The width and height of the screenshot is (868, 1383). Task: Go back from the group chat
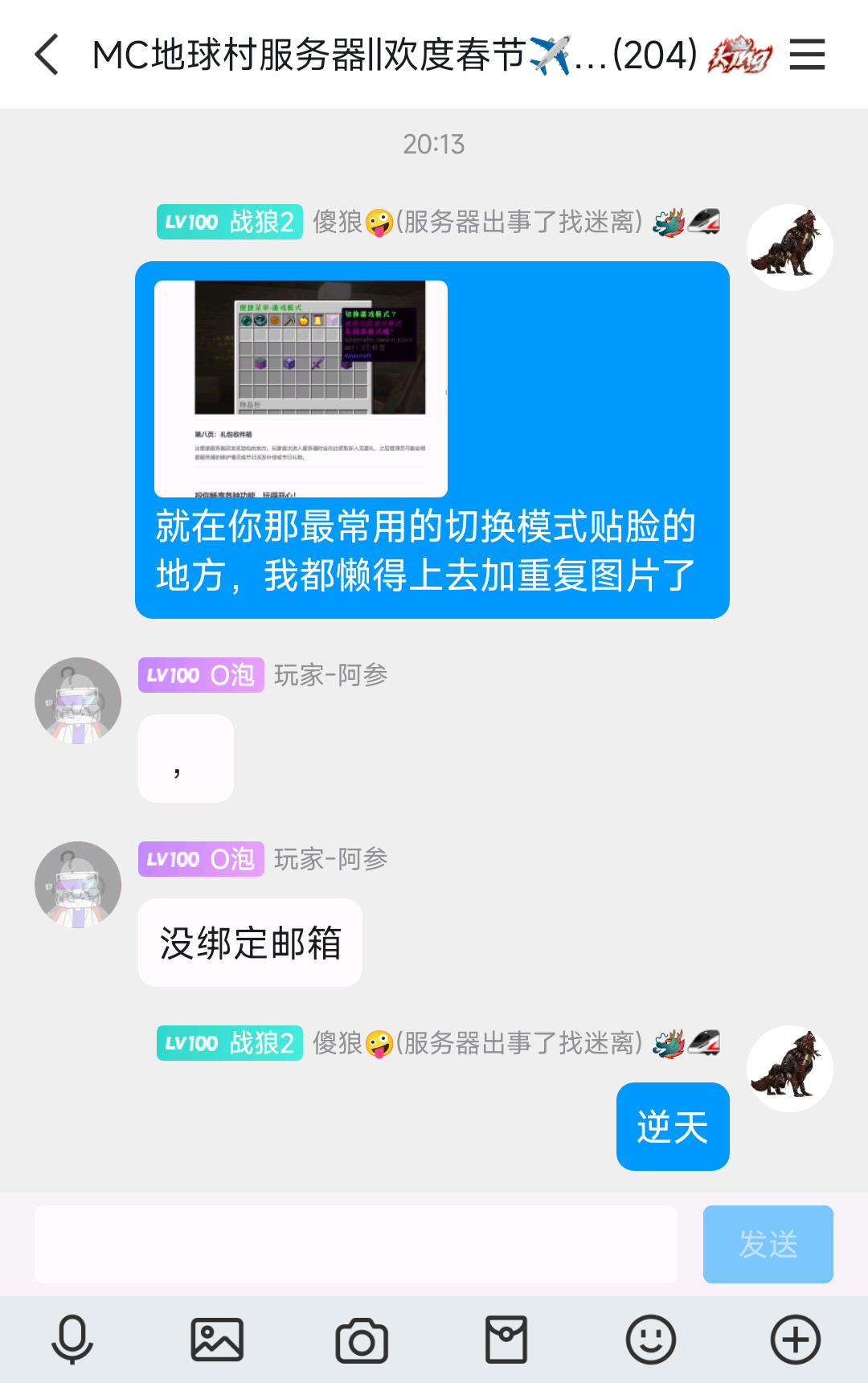48,55
